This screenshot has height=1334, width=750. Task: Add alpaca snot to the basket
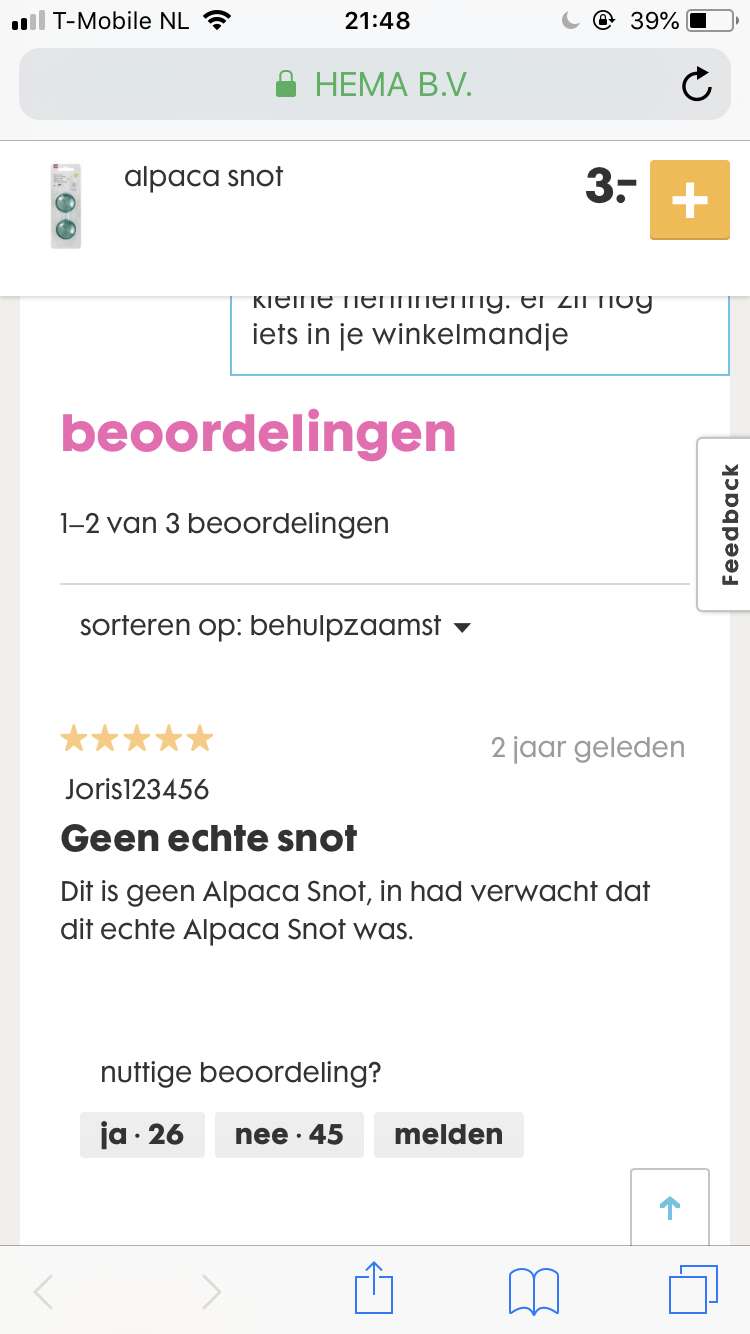(689, 200)
